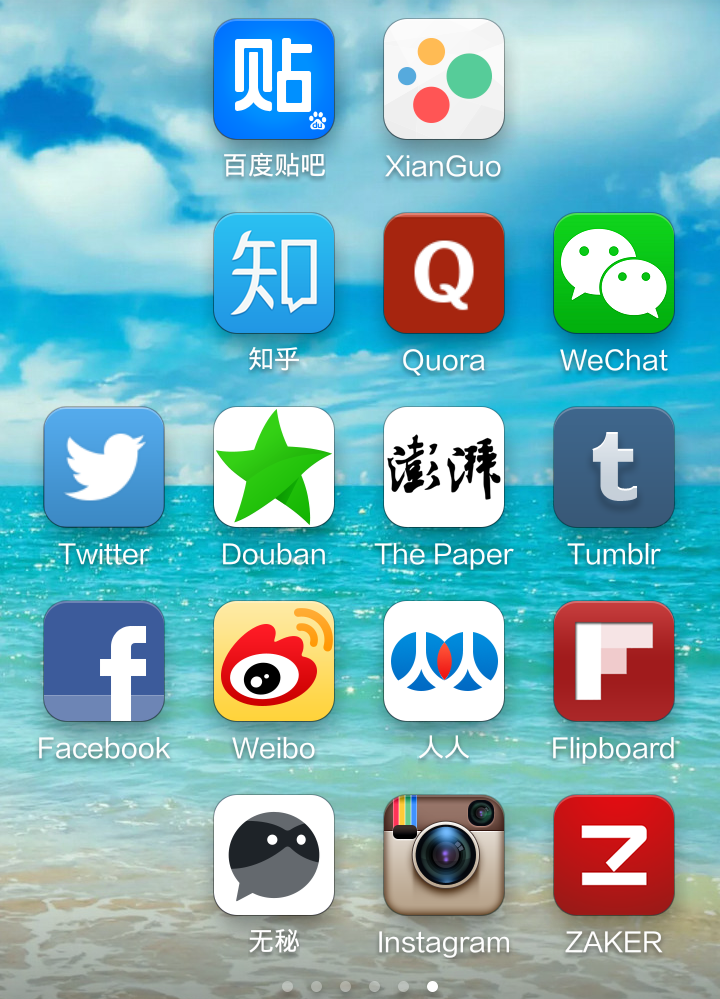Open Flipboard
Screen dimensions: 720x999
click(613, 661)
